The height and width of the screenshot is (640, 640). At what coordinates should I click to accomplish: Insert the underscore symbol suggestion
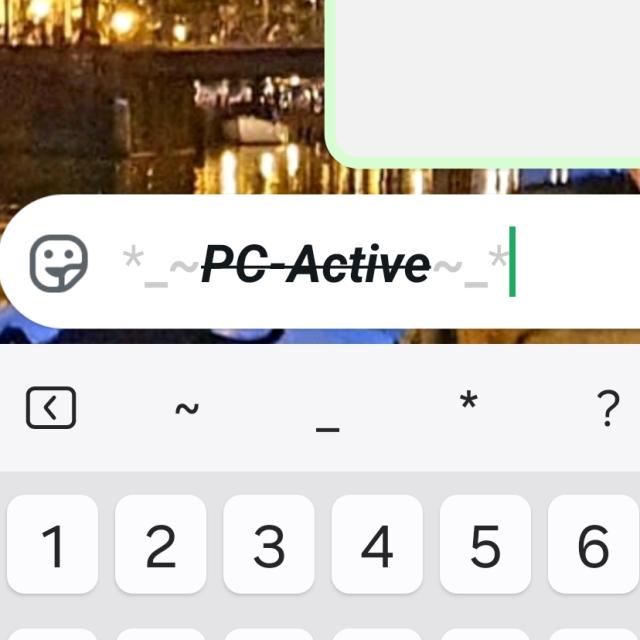pos(327,415)
